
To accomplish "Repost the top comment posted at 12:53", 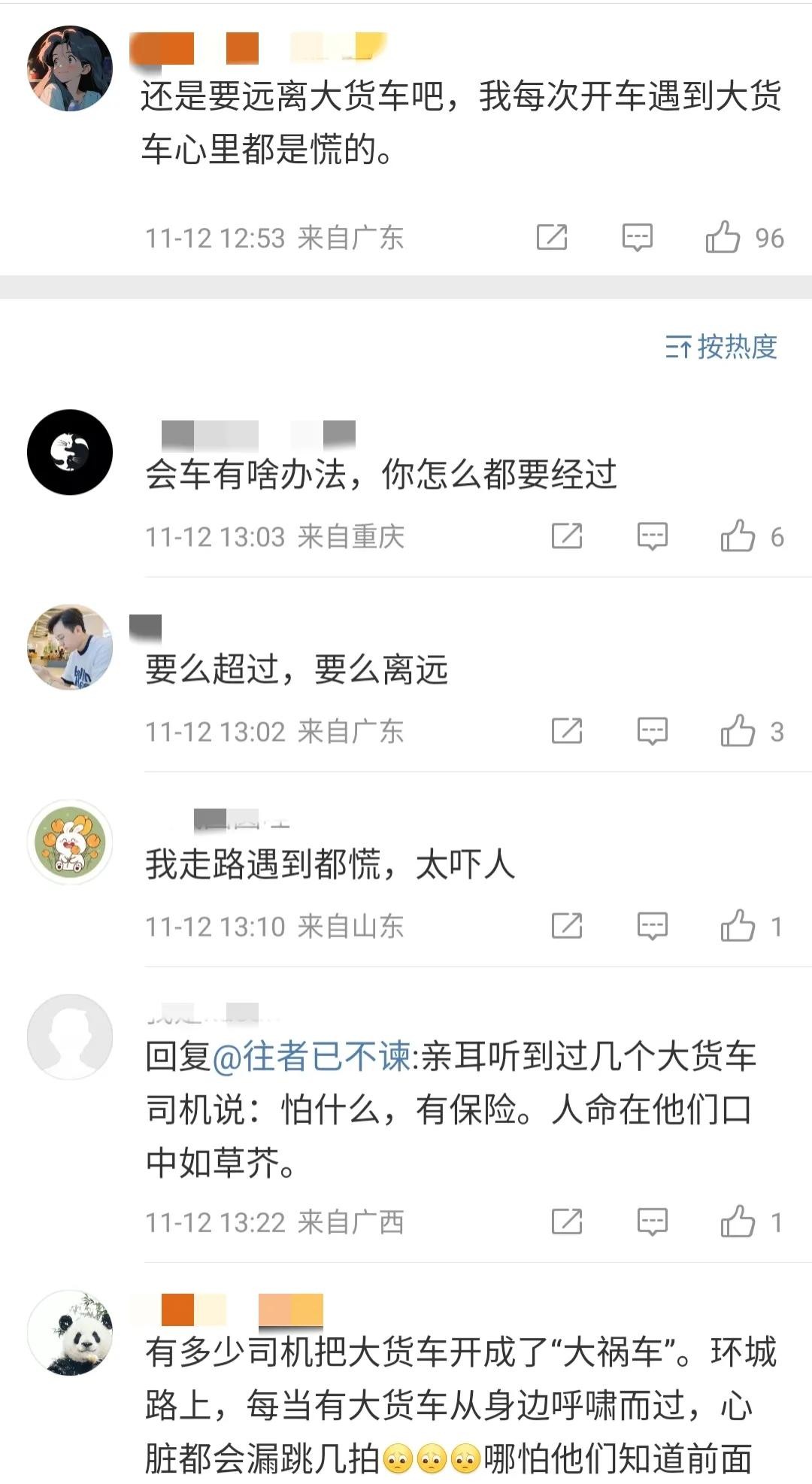I will click(x=552, y=238).
